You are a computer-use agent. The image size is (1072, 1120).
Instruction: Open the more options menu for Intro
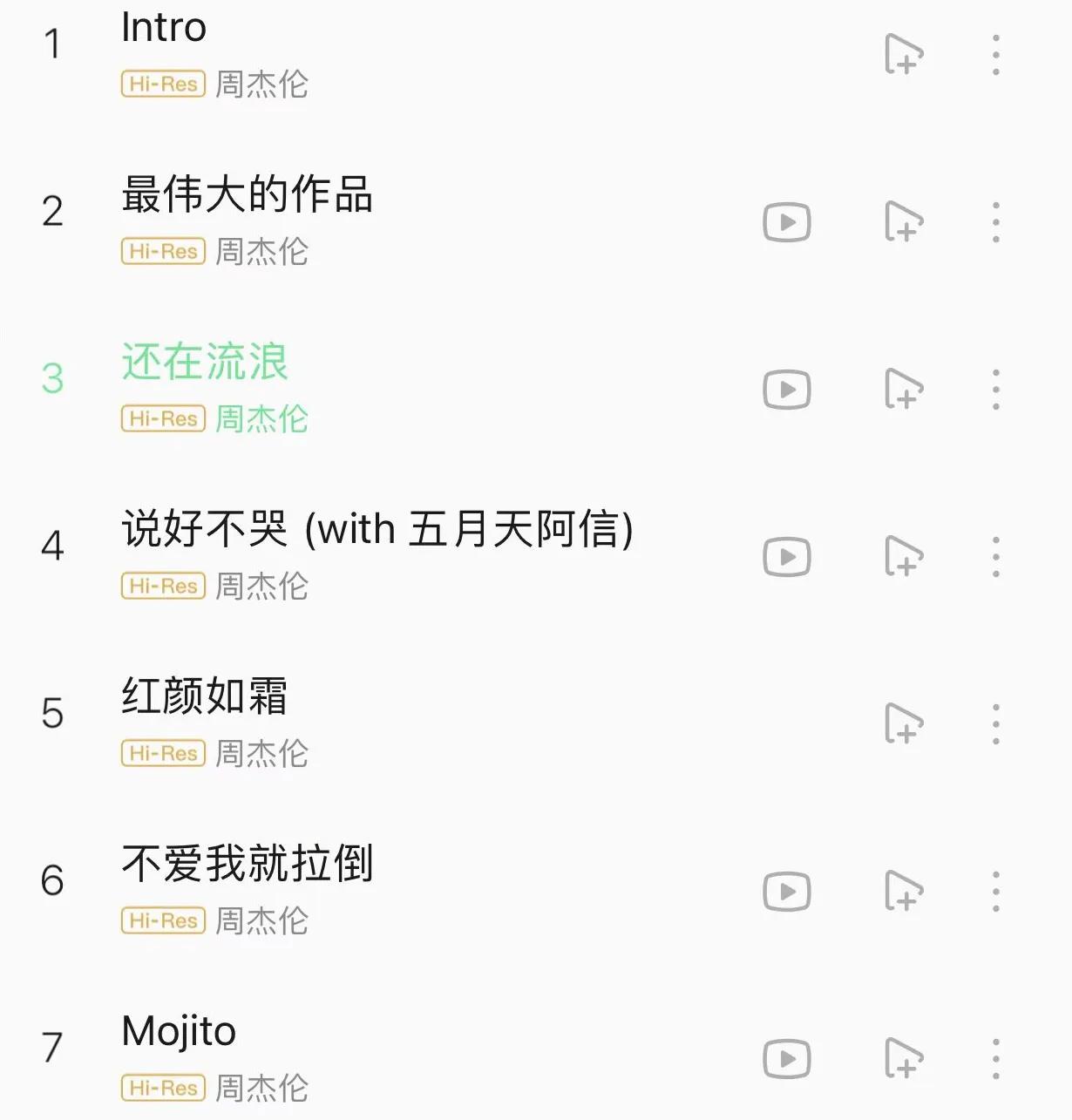pyautogui.click(x=994, y=55)
